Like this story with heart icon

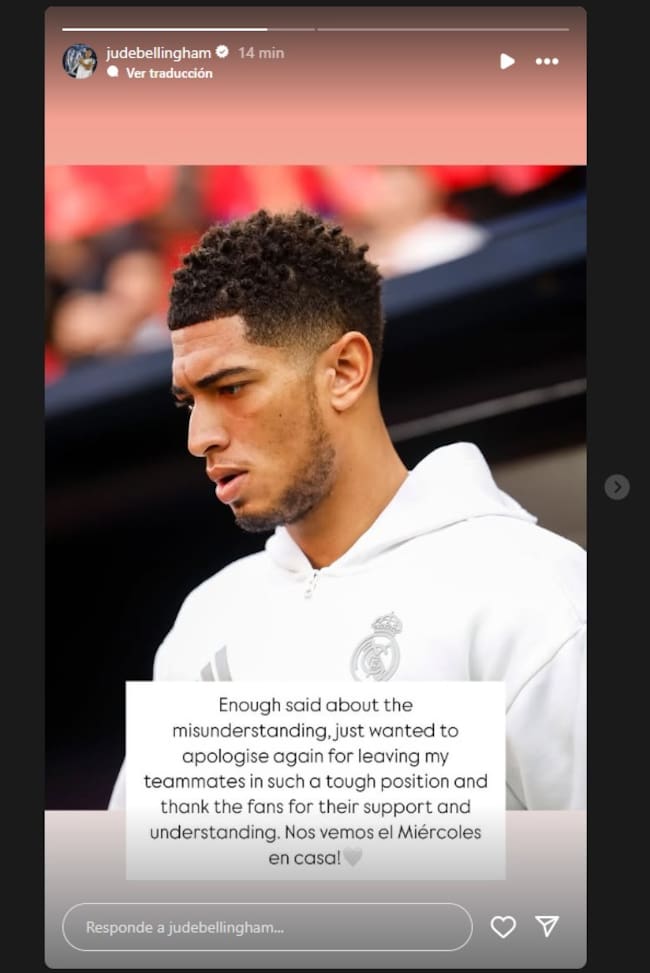point(503,927)
